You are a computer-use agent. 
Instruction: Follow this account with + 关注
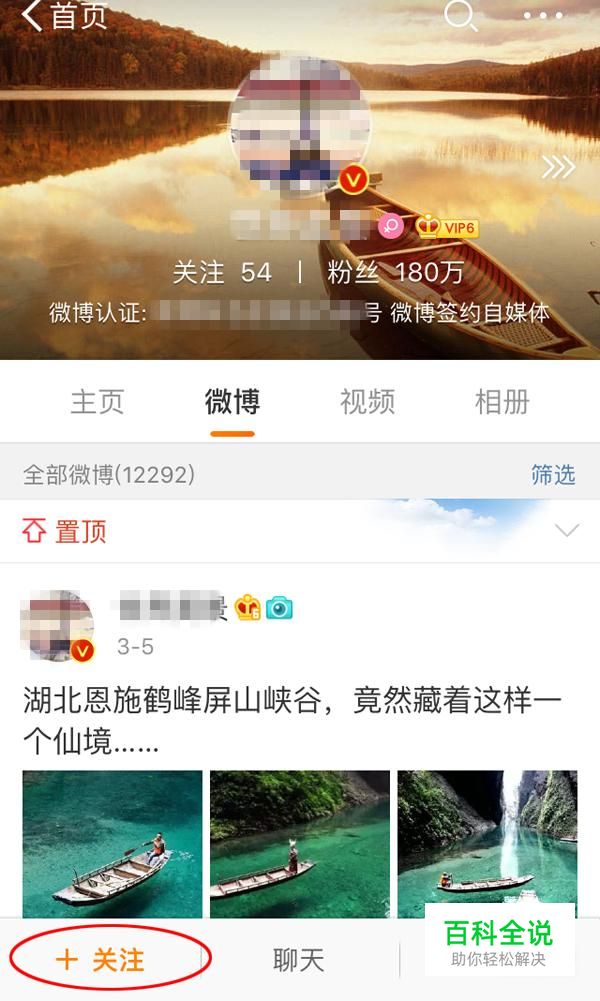[100, 960]
